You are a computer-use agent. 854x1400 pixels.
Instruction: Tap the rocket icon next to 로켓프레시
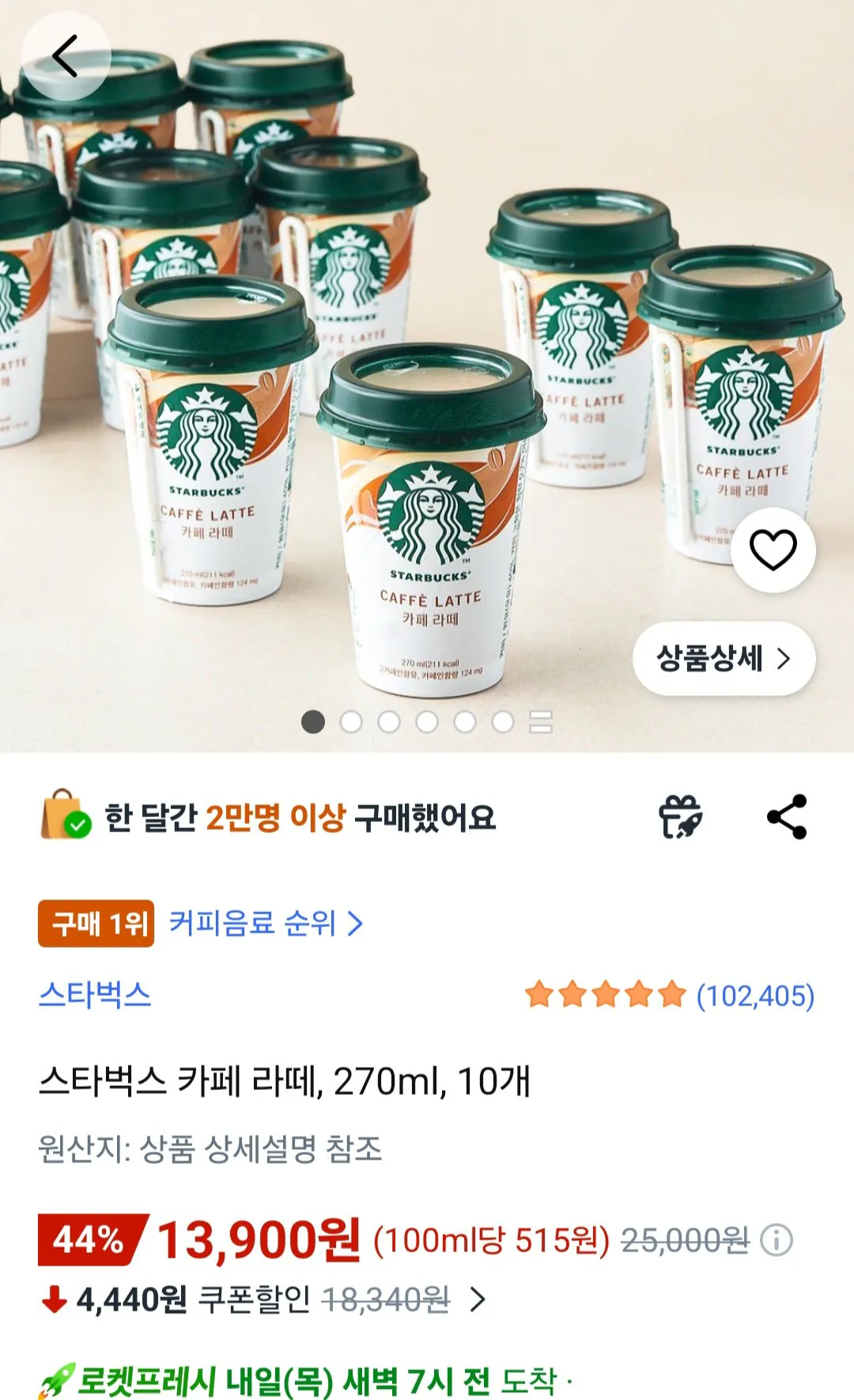pyautogui.click(x=56, y=1379)
